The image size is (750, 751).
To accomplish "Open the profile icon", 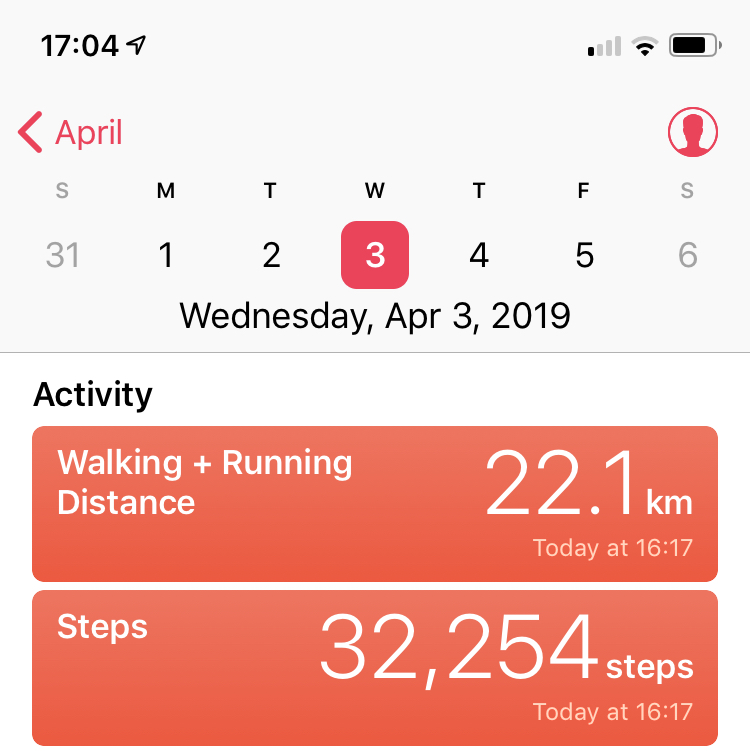I will 694,133.
